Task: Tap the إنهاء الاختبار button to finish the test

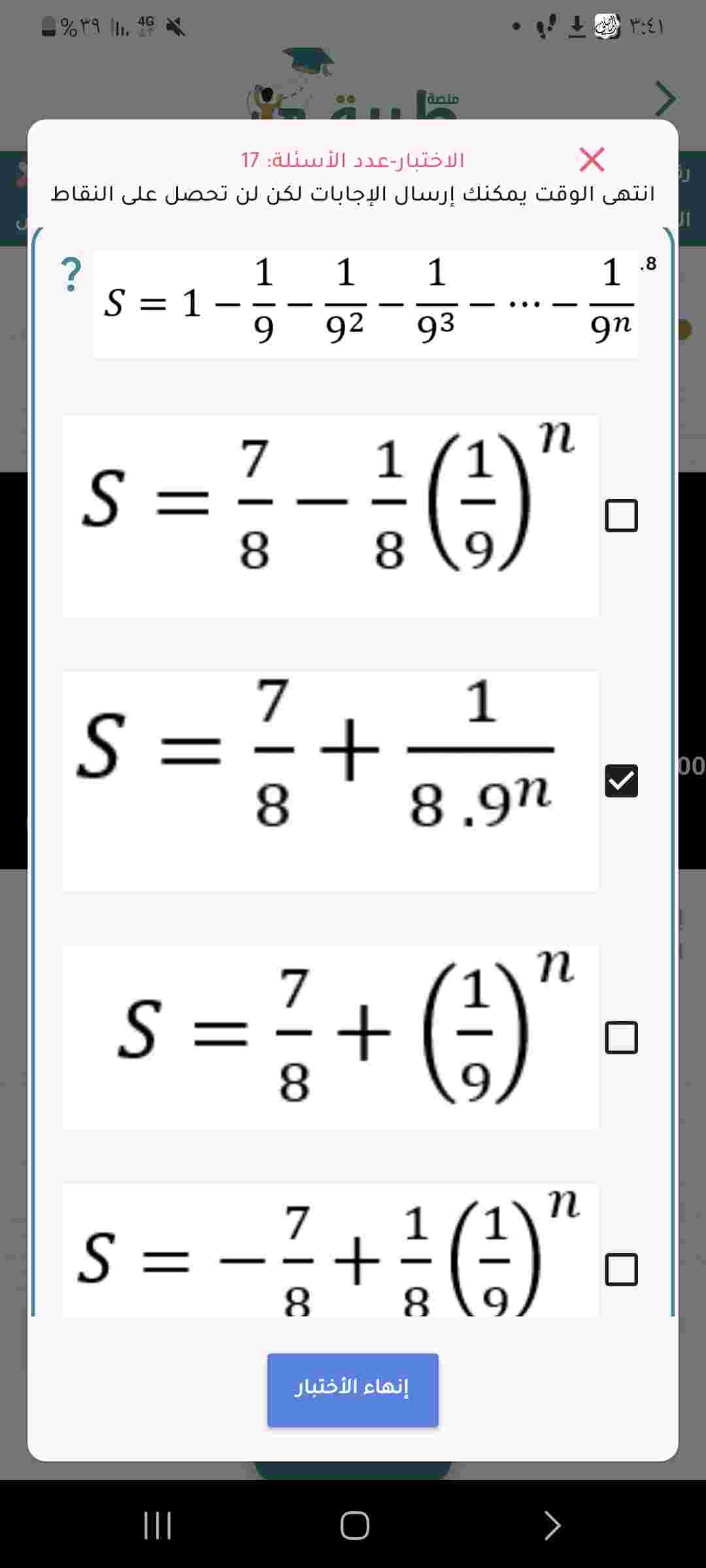Action: 352,1390
